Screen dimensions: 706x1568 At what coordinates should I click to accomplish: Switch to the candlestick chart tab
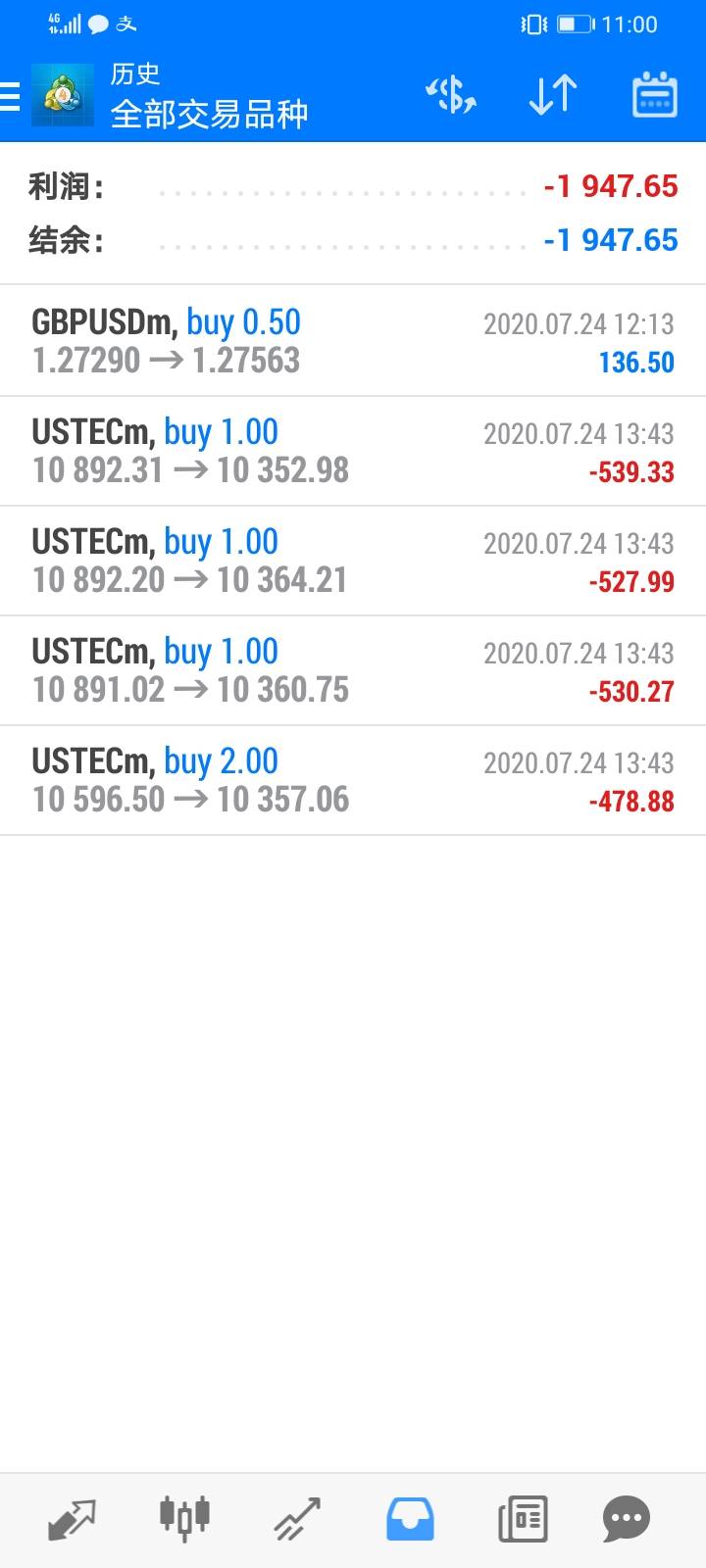pyautogui.click(x=184, y=1519)
